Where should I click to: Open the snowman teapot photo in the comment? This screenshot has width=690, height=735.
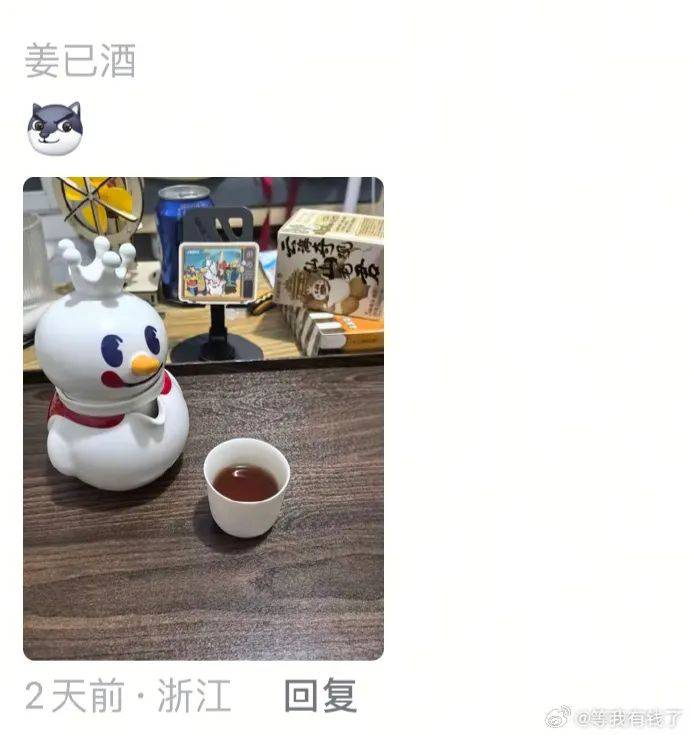tap(203, 418)
